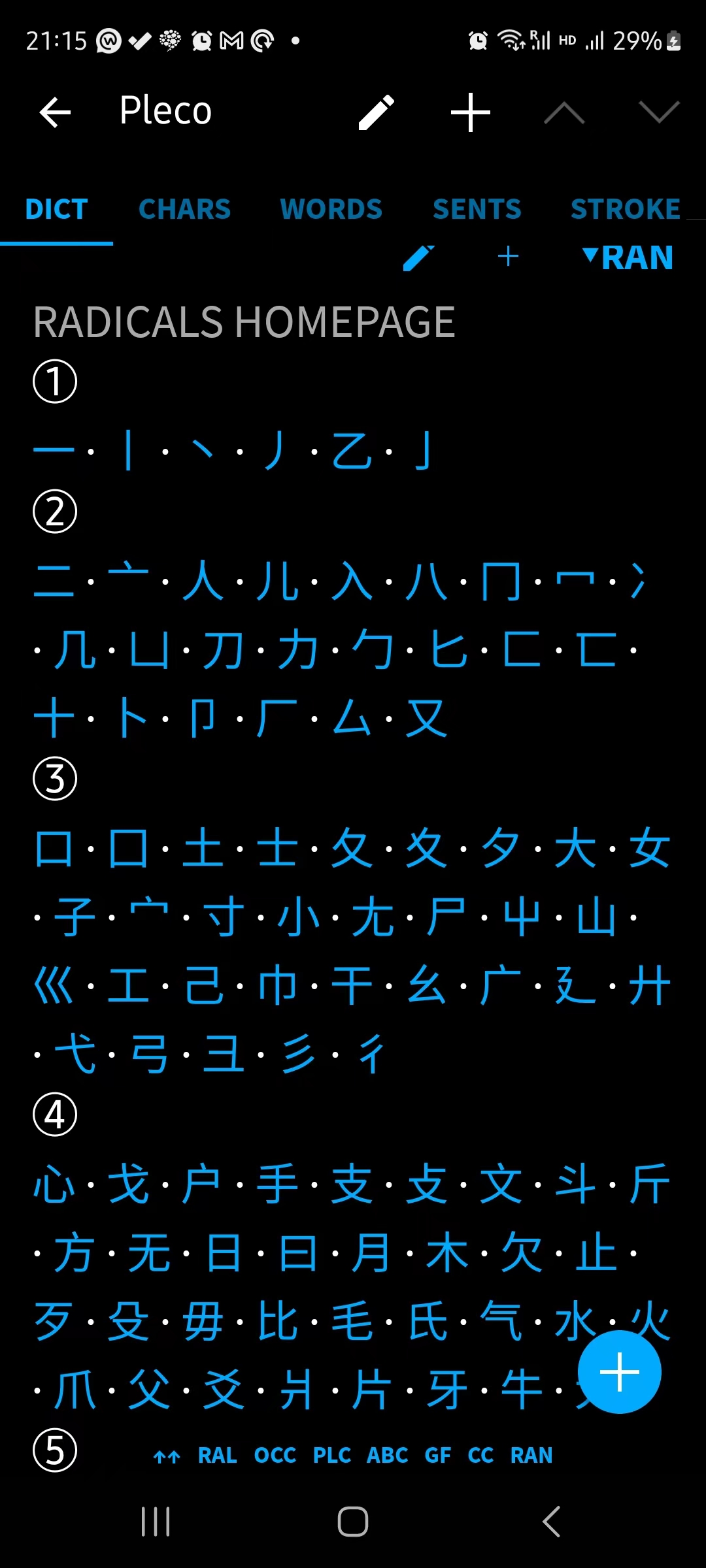The image size is (706, 1568).
Task: Jump to the ABC dictionary shortcut
Action: [387, 1456]
